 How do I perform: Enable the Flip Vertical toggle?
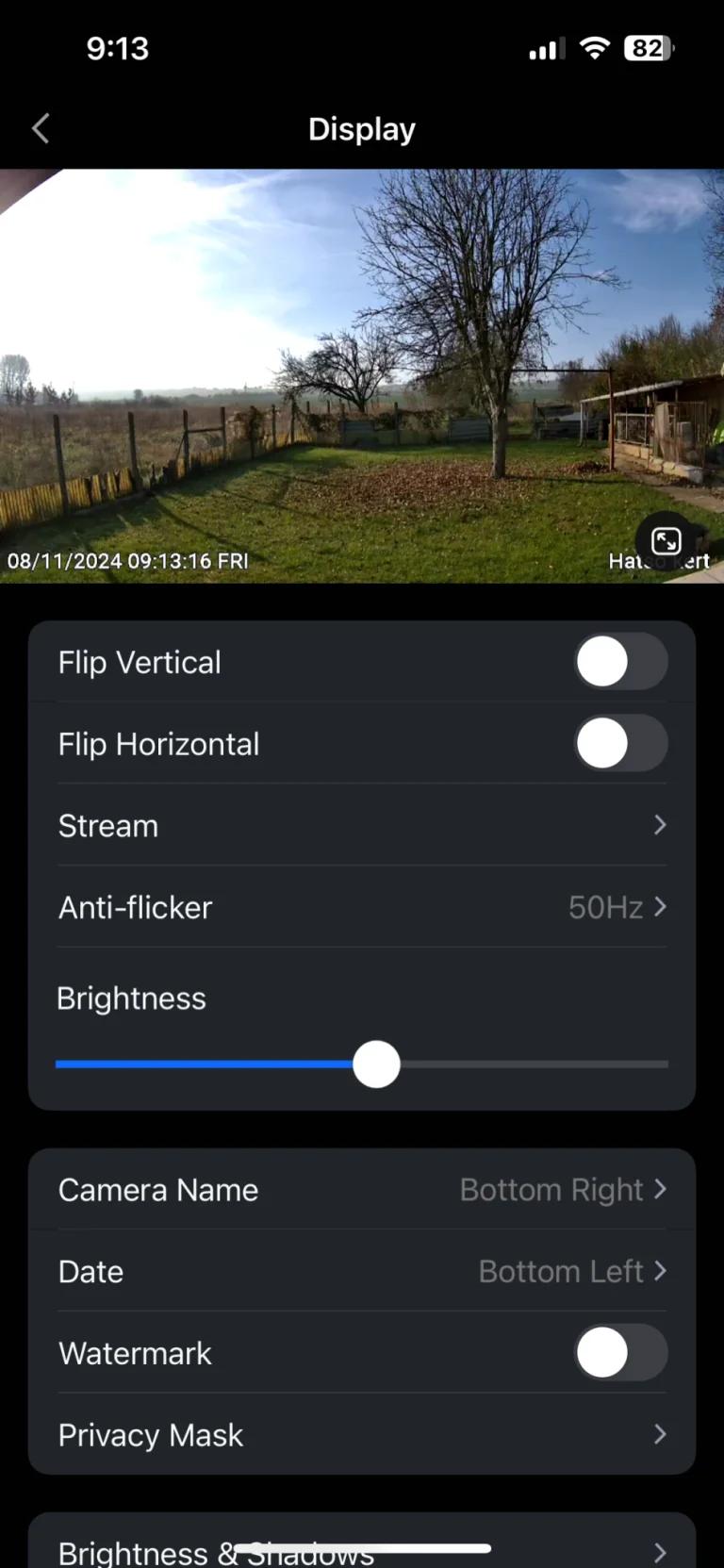click(621, 661)
